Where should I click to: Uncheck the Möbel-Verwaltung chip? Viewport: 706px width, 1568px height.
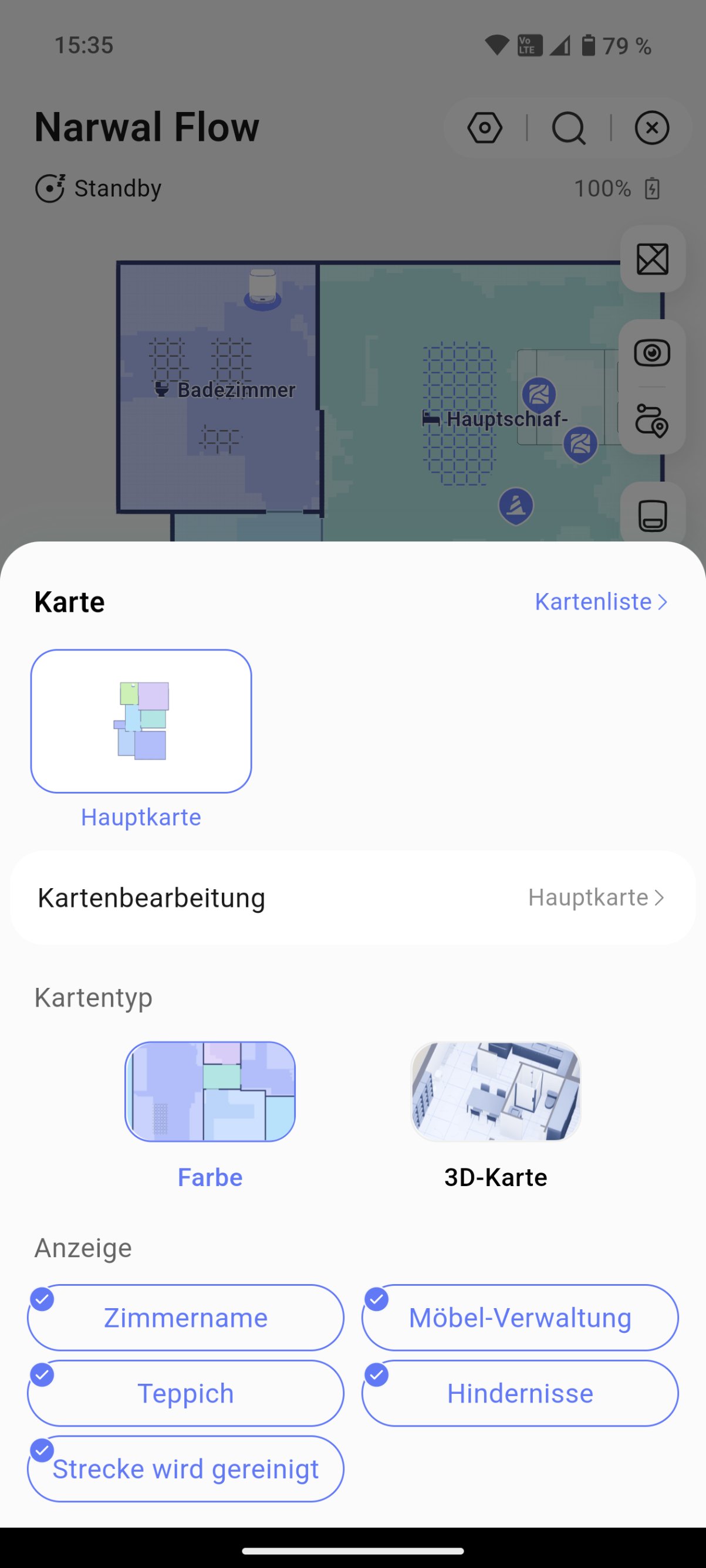(x=520, y=1317)
